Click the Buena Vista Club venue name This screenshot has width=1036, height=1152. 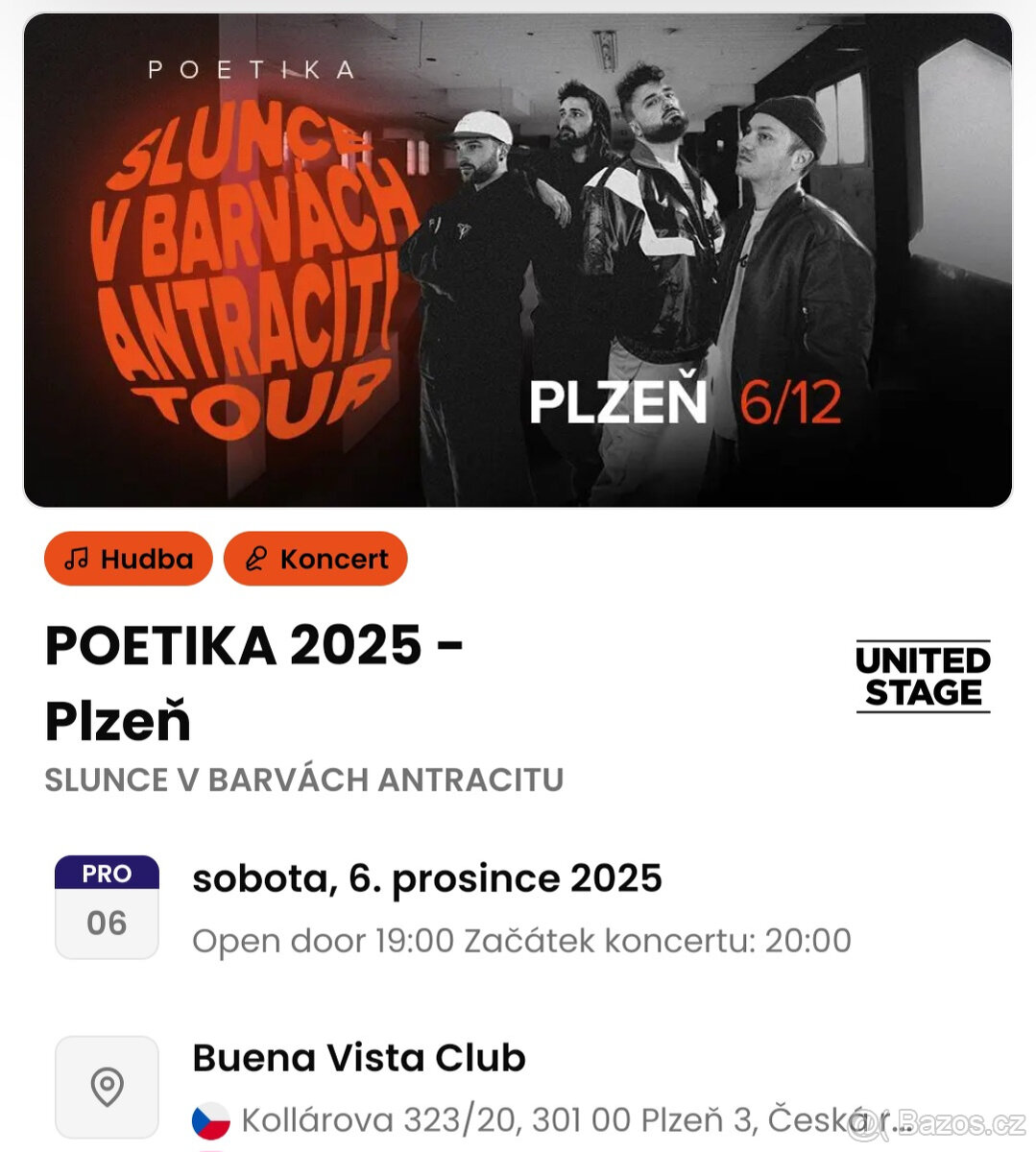coord(358,1058)
